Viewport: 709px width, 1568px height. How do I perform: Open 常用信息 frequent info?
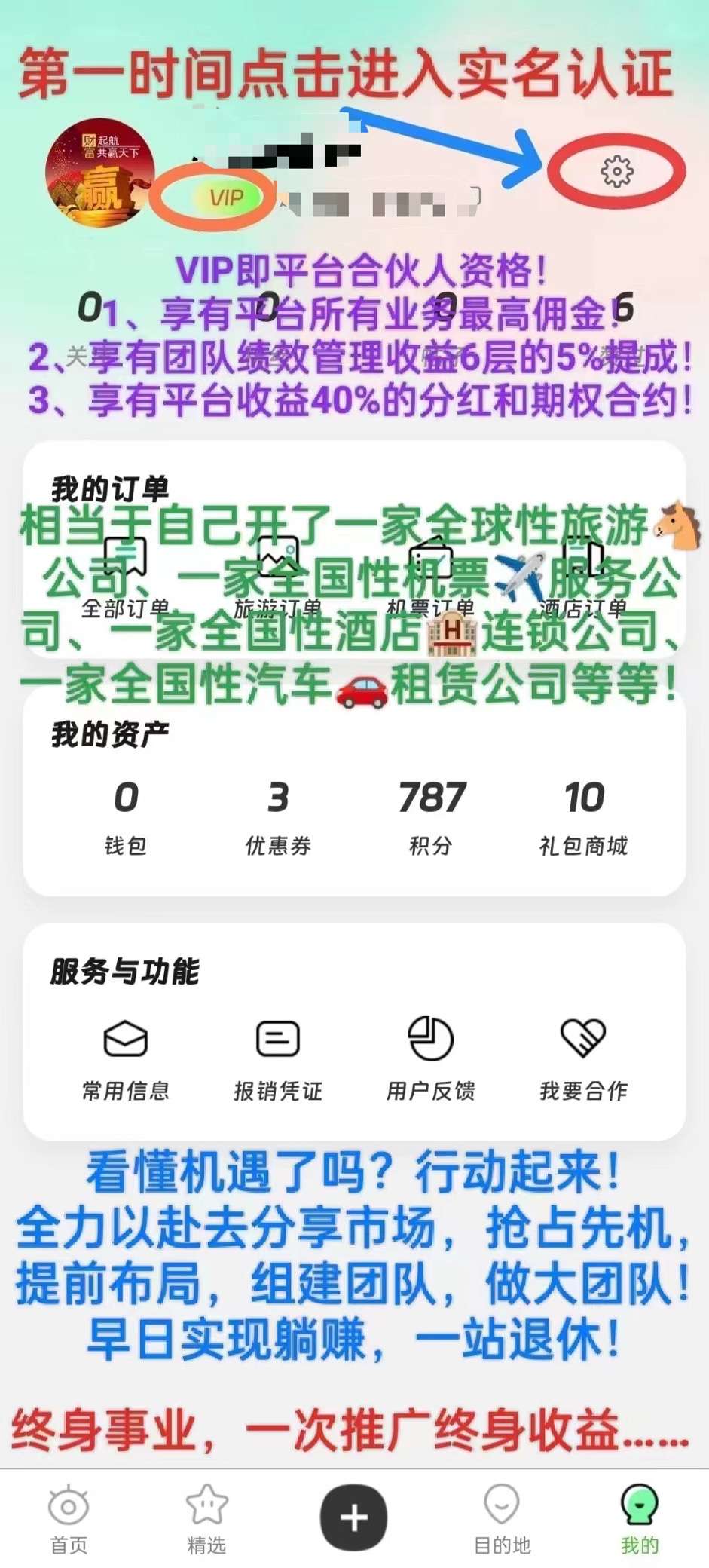point(125,1059)
